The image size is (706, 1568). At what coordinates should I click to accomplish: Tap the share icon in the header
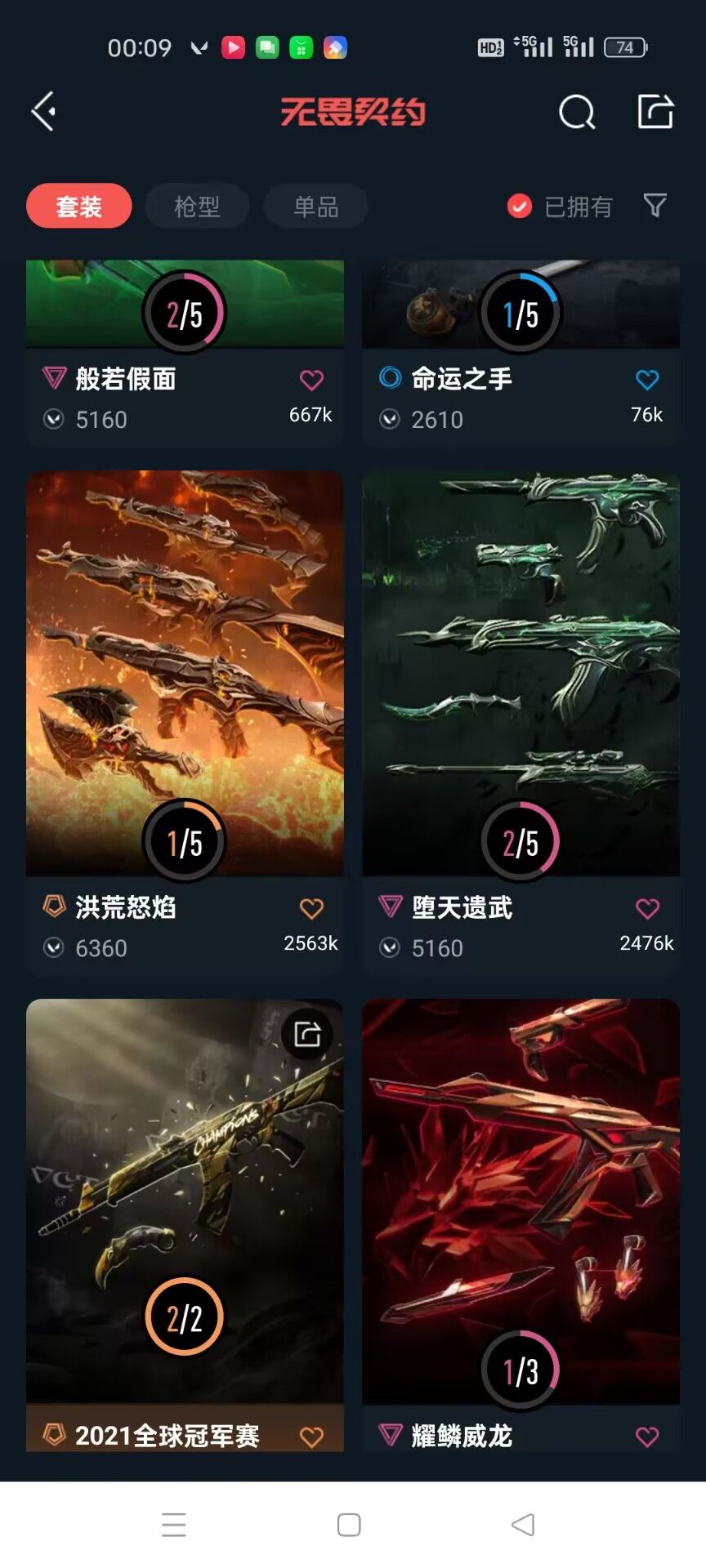click(655, 112)
